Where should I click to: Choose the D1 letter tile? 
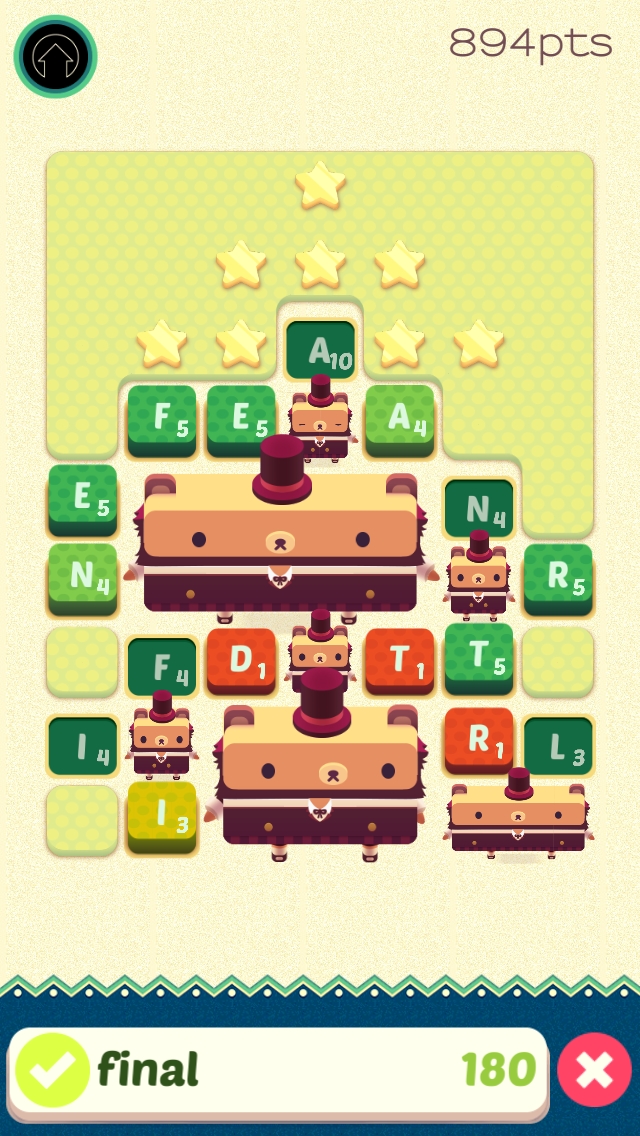point(241,658)
